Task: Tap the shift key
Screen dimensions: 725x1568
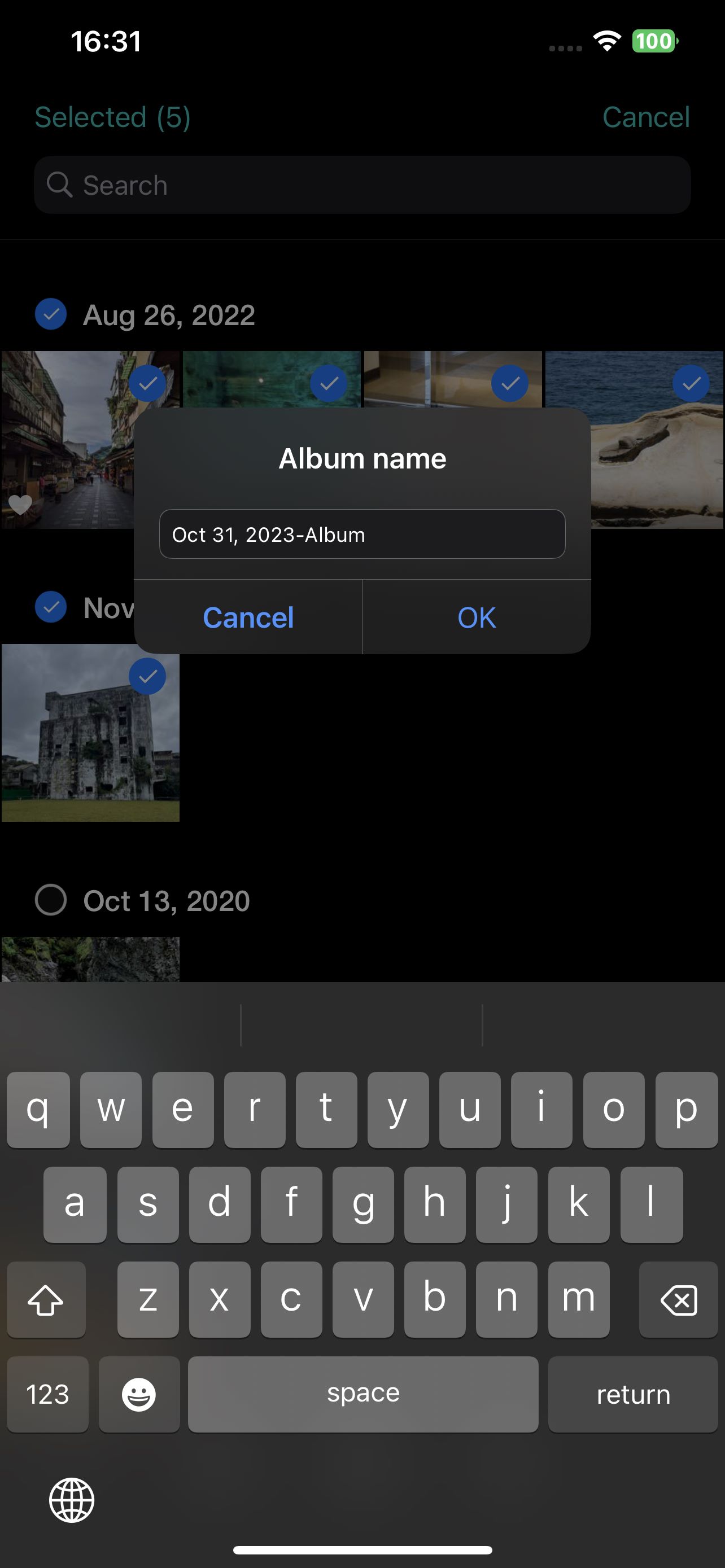Action: [46, 1299]
